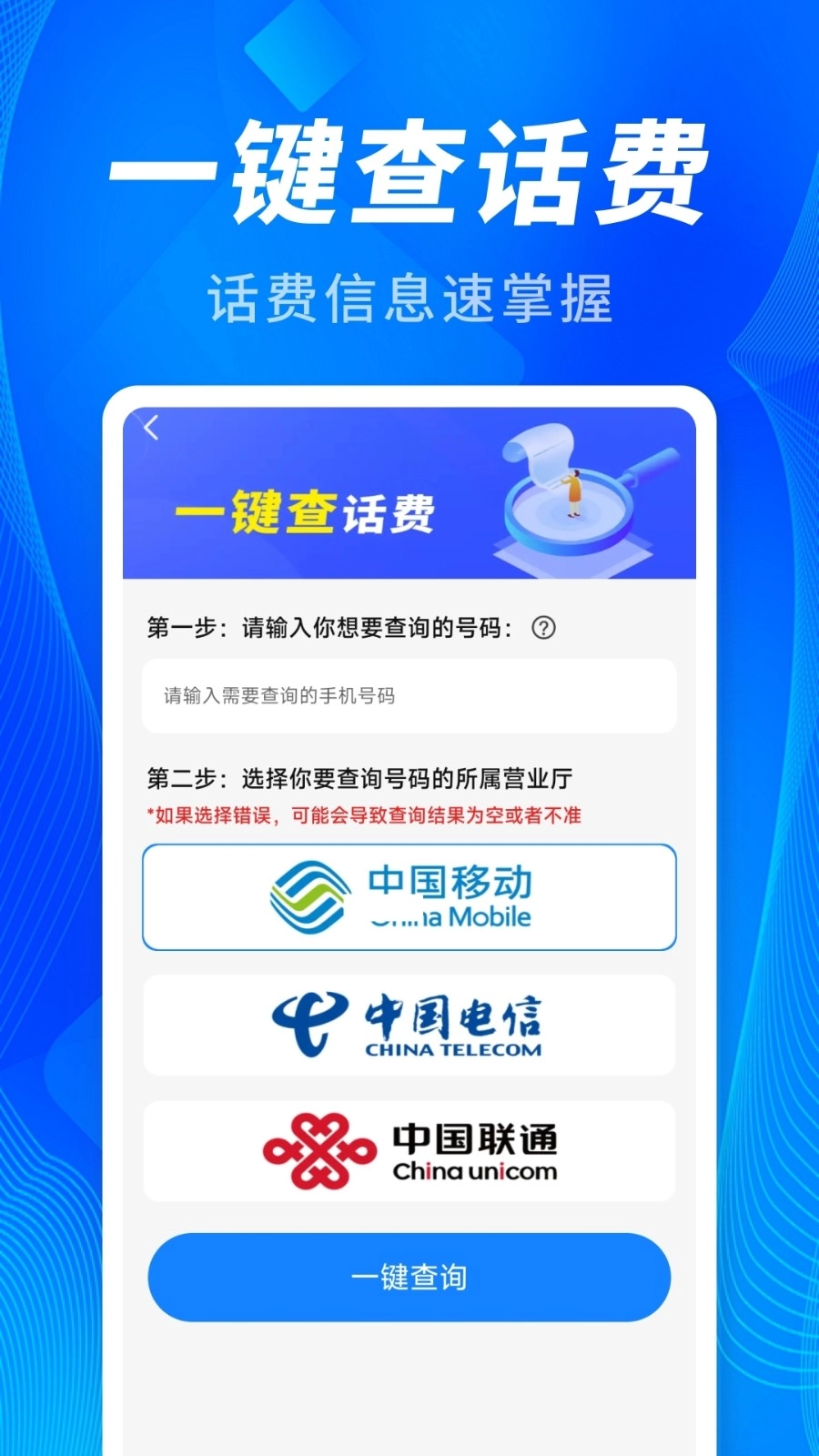The image size is (819, 1456).
Task: Tap the 话费信息速掌握 subtitle text
Action: [x=409, y=293]
